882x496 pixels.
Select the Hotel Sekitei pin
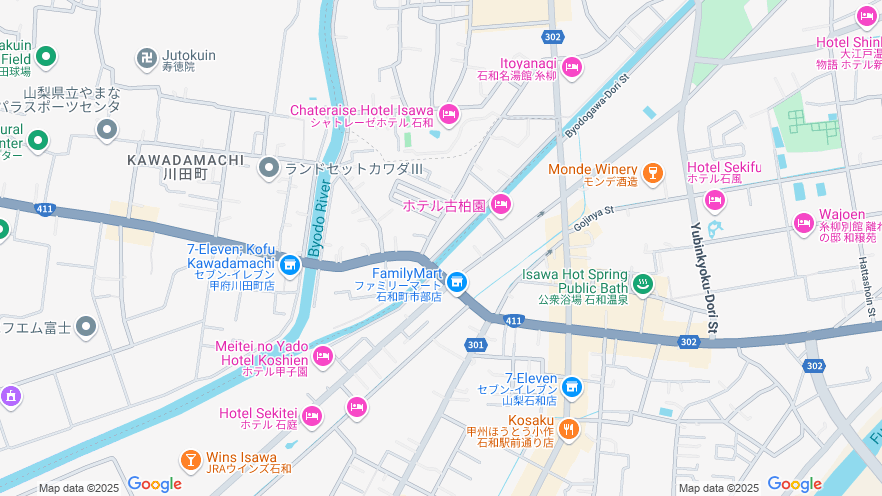point(312,416)
